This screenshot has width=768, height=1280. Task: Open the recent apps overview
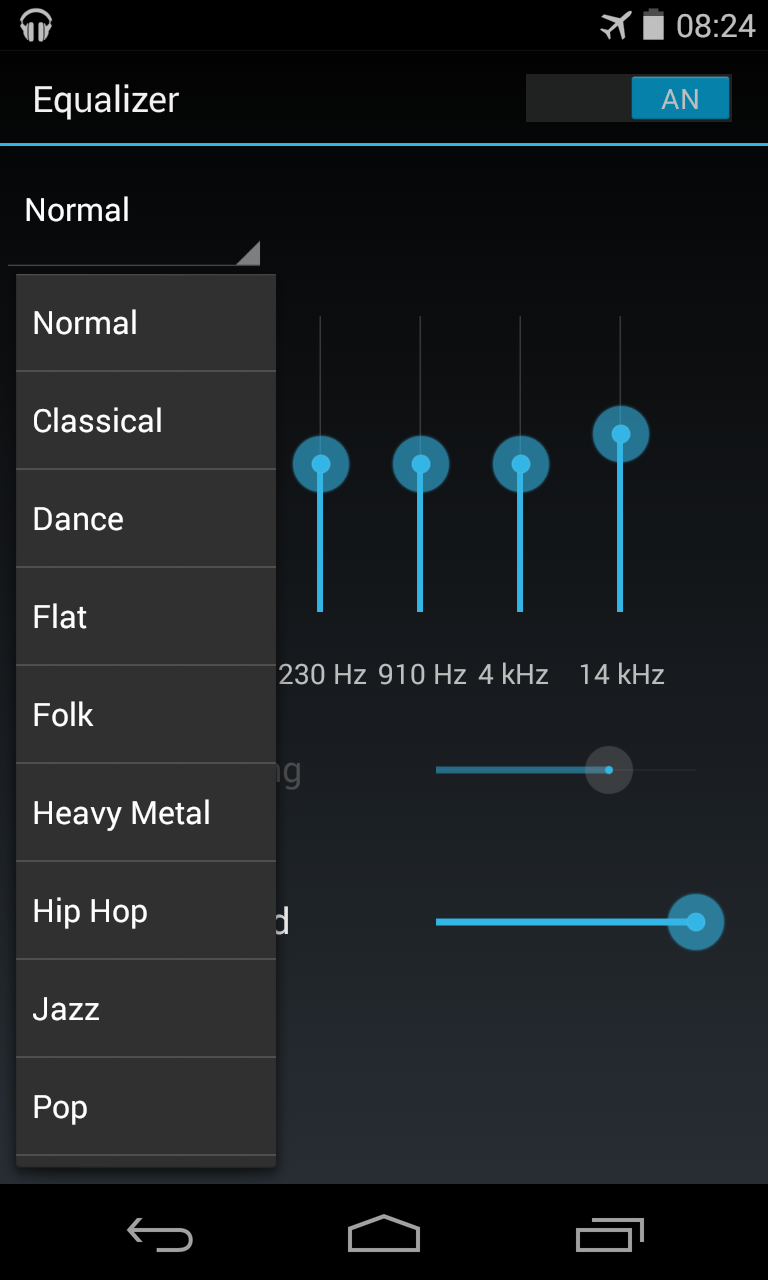(x=609, y=1235)
